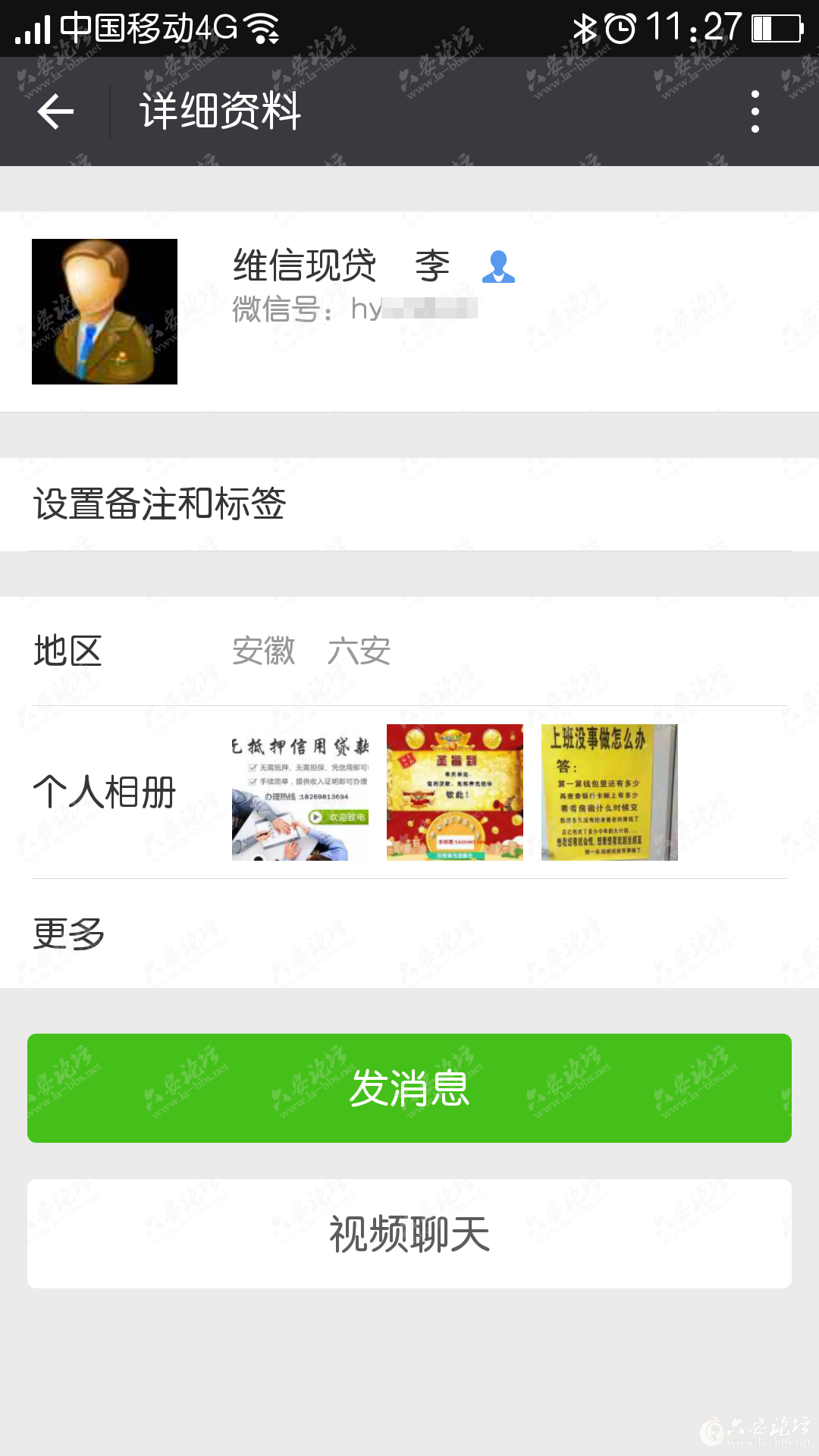Go back using the arrow
The image size is (819, 1456).
pyautogui.click(x=55, y=112)
